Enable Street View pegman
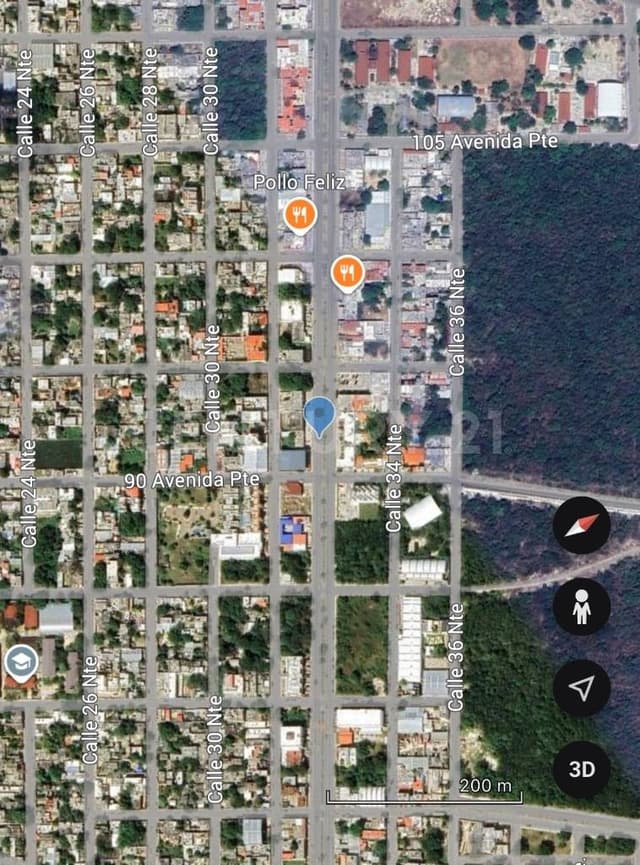 (x=581, y=606)
